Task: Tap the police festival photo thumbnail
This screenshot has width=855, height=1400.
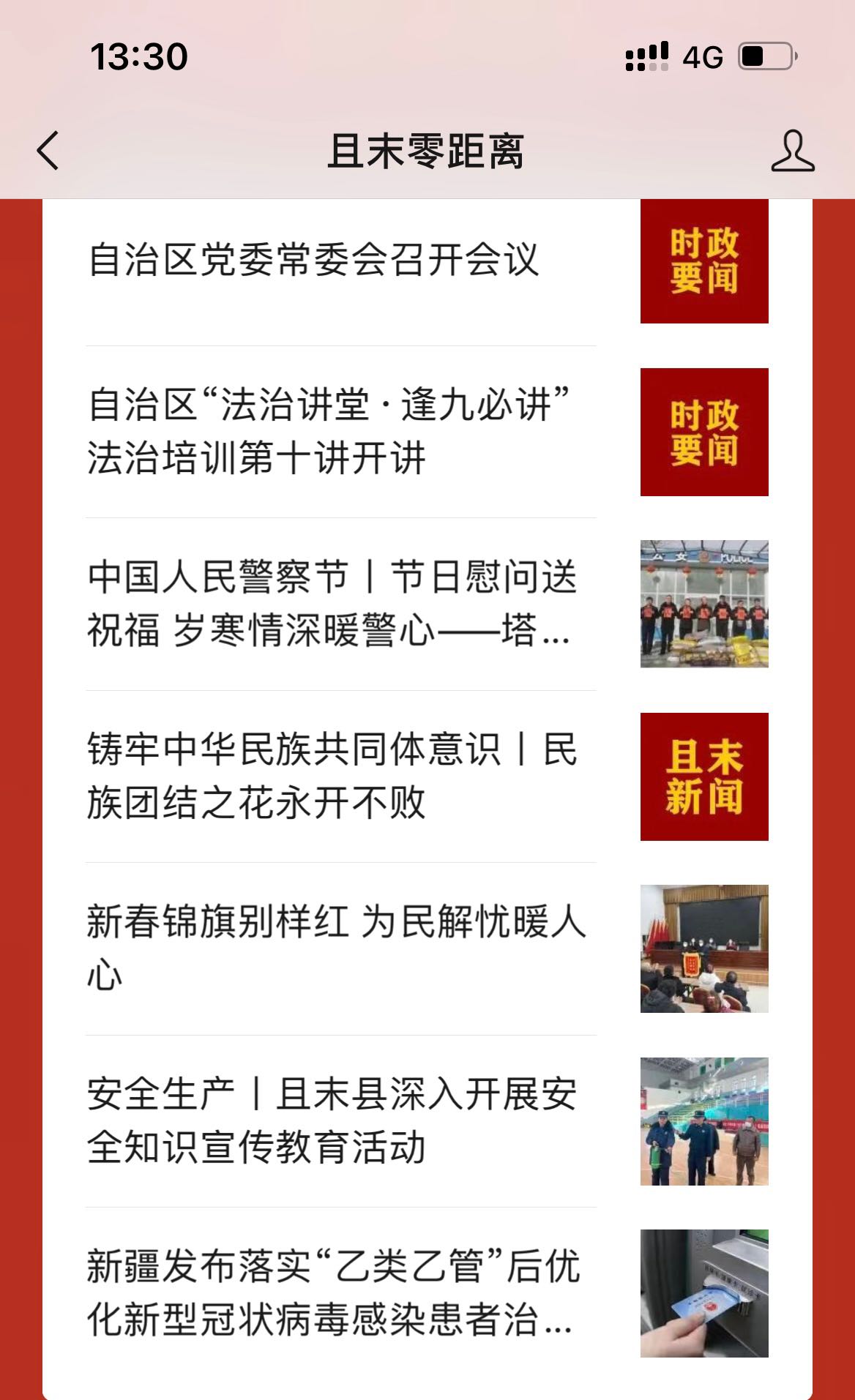Action: [x=703, y=604]
